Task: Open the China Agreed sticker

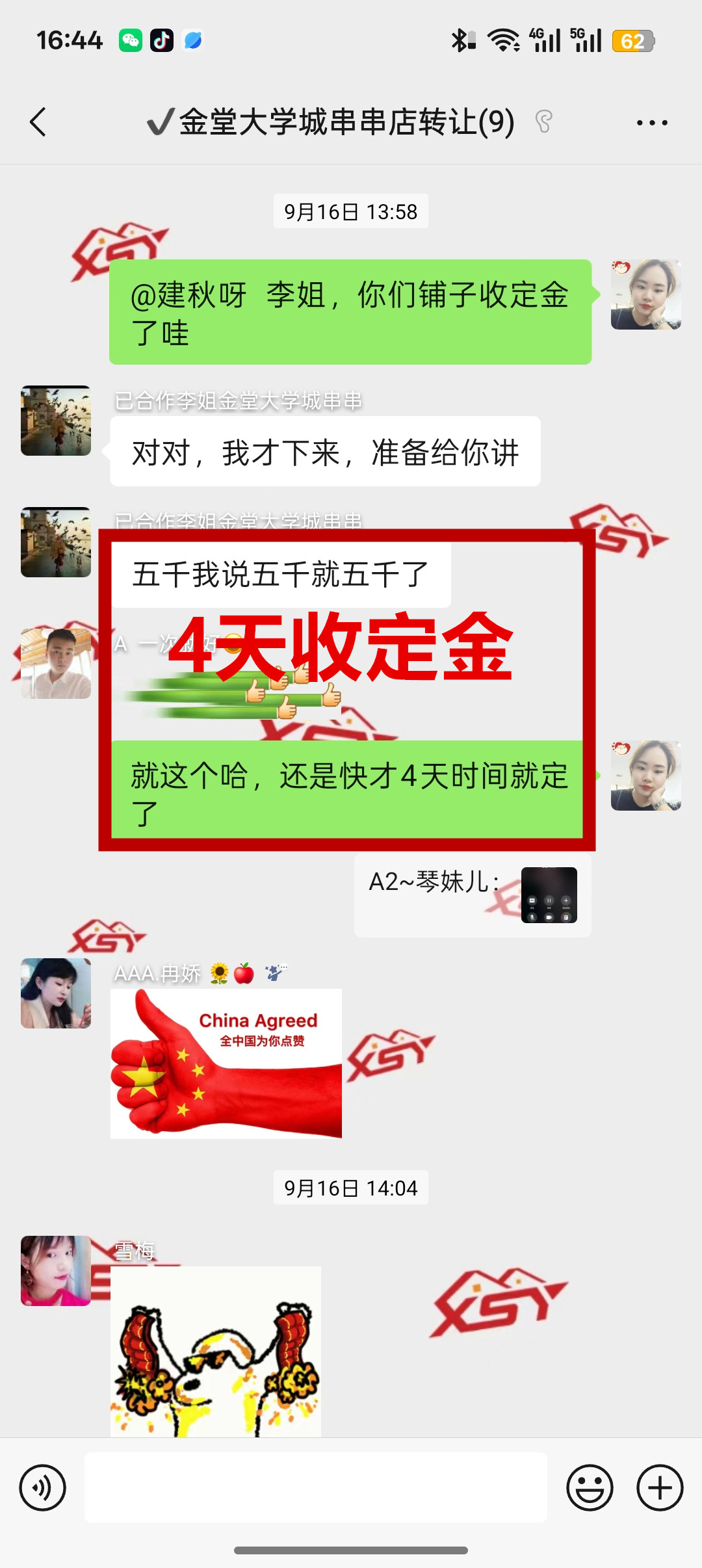Action: (226, 1064)
